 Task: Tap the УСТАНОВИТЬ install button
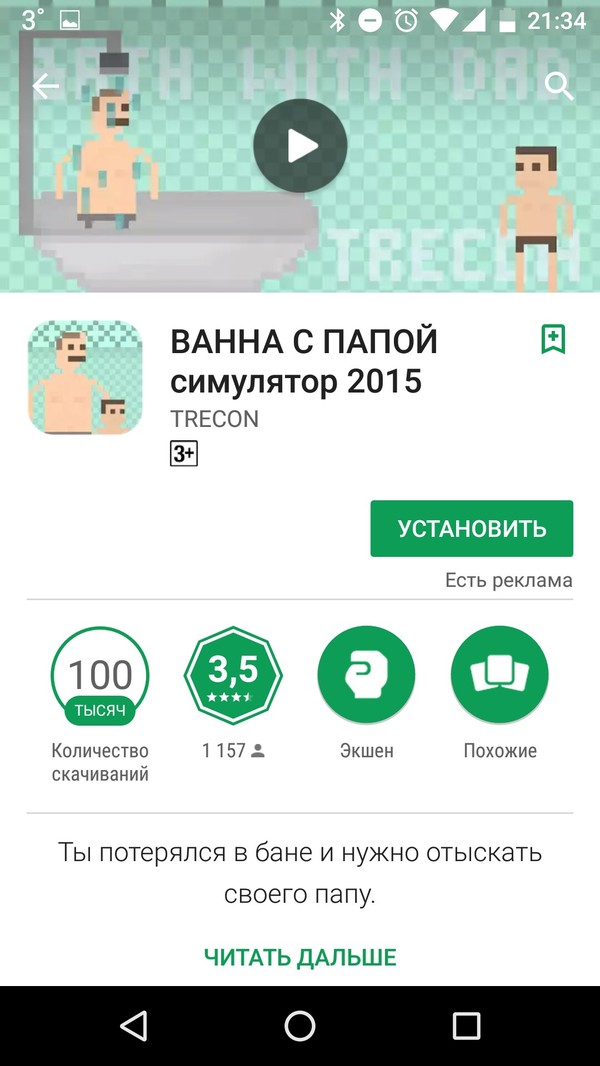[x=471, y=529]
